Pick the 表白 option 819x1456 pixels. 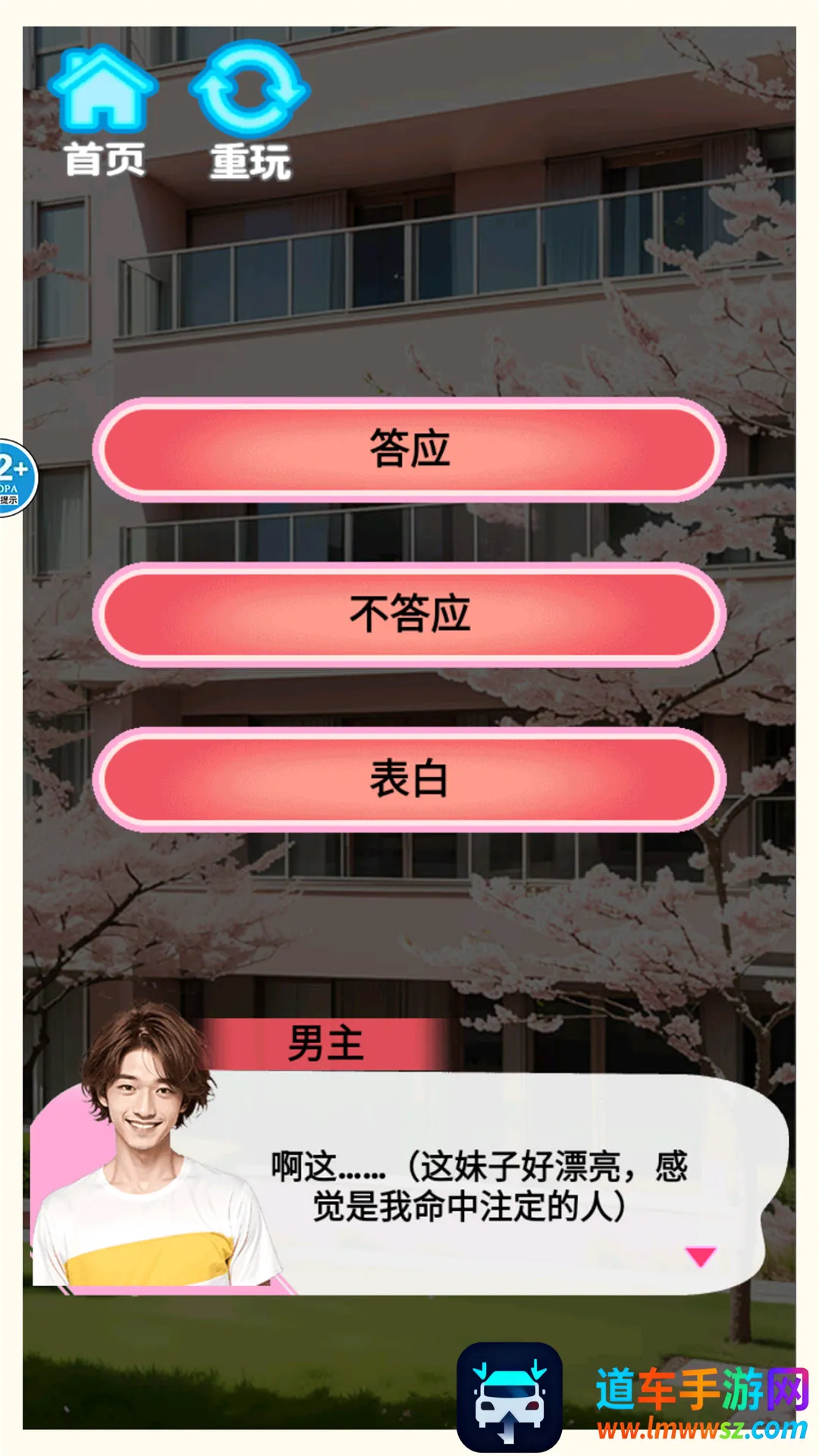point(409,779)
